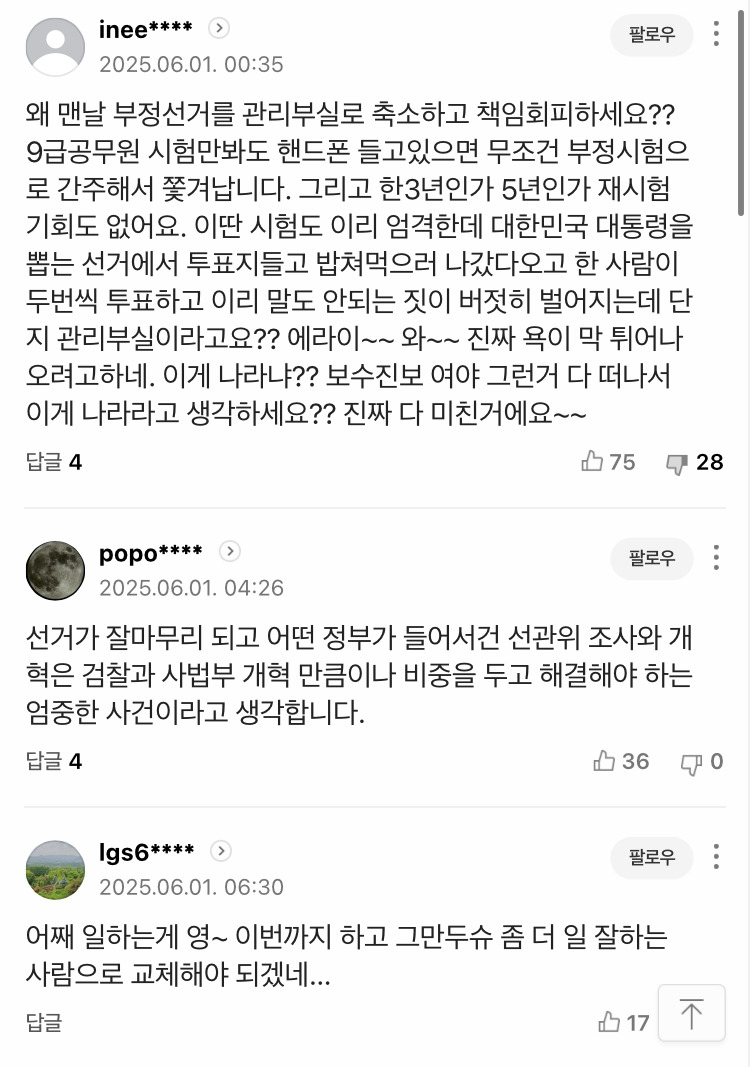The height and width of the screenshot is (1067, 750).
Task: Open popo**** profile chevron
Action: click(x=230, y=551)
